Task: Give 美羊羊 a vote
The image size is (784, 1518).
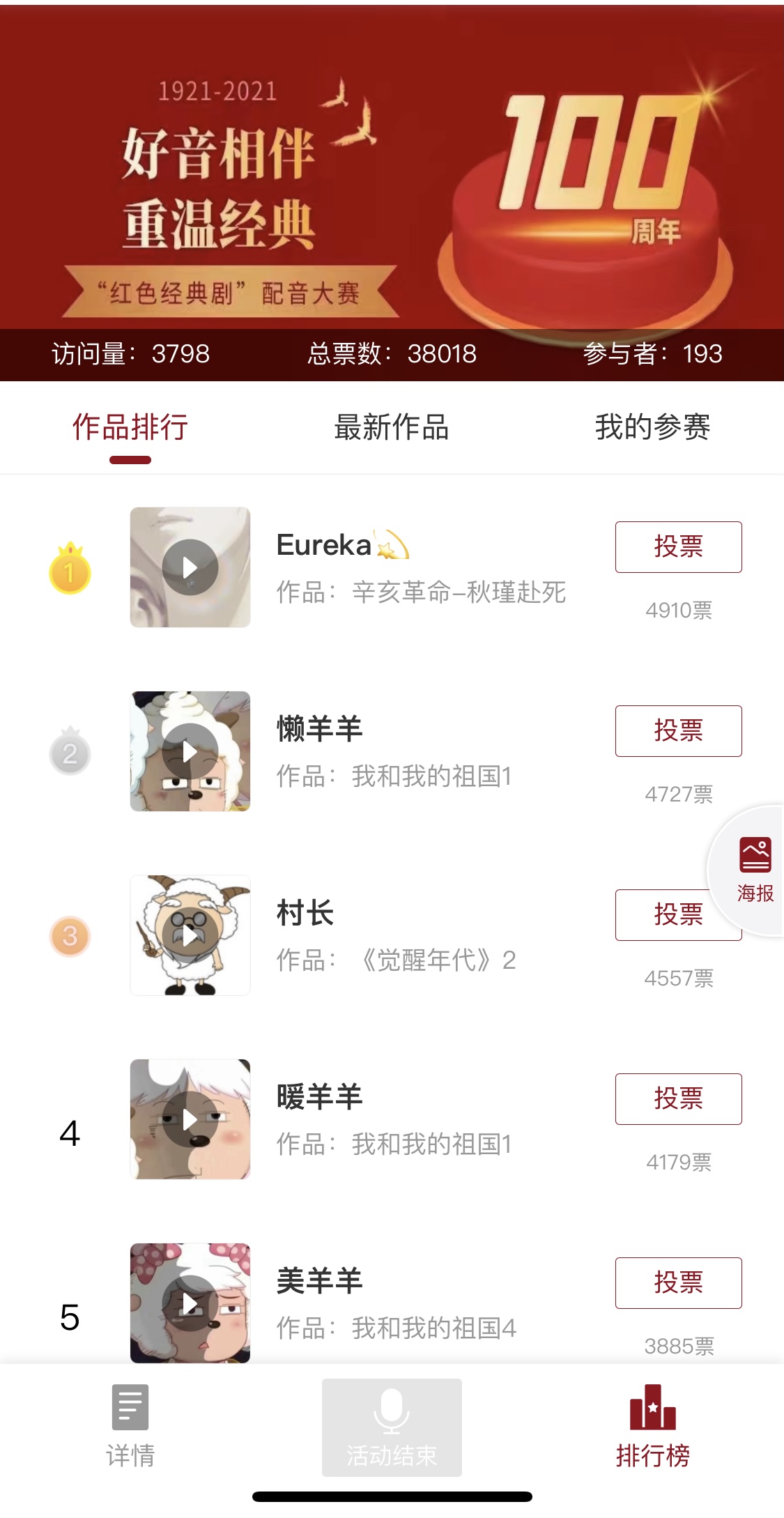Action: tap(678, 1283)
